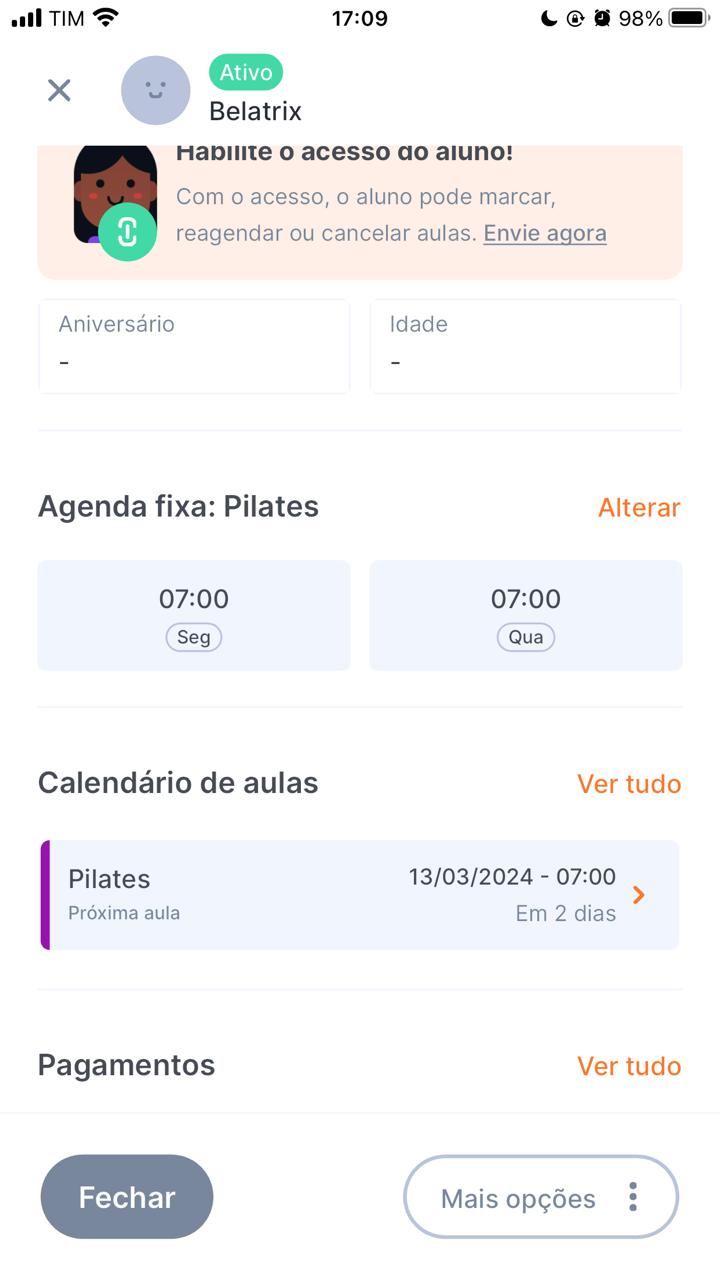Open the next Pilates class on 13/03/2024
Screen dimensions: 720x1280
pyautogui.click(x=360, y=895)
